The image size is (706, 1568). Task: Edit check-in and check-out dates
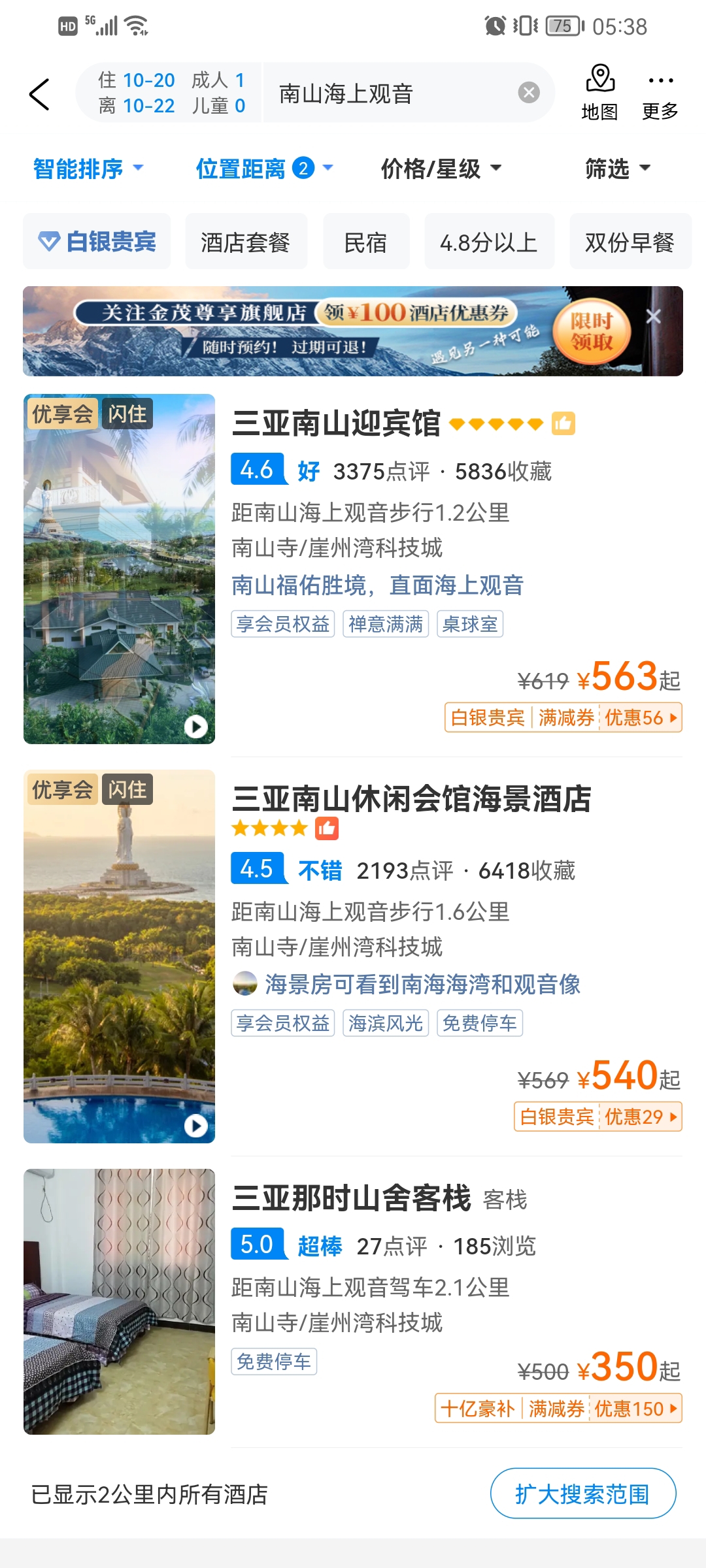137,93
